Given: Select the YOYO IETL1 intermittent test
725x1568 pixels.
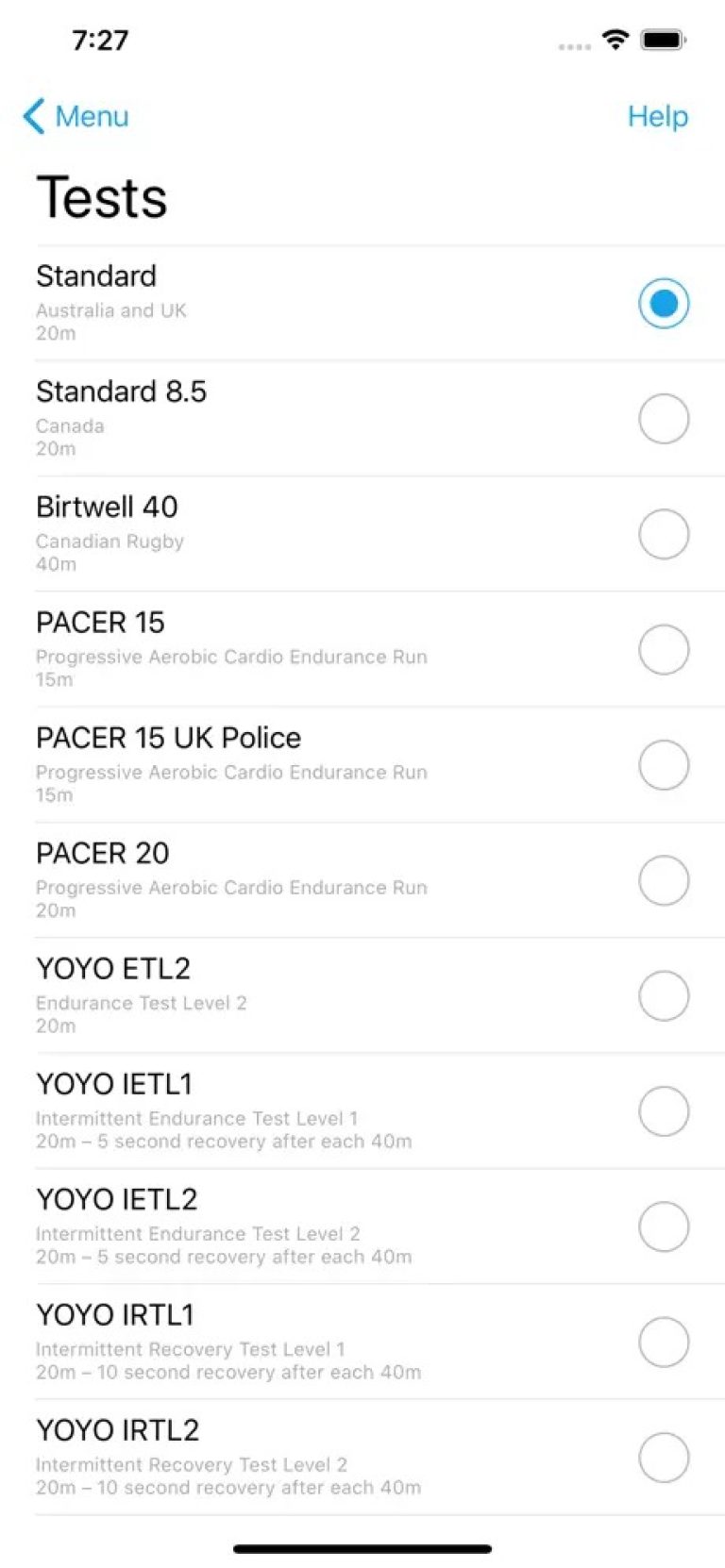Looking at the screenshot, I should (x=664, y=1110).
